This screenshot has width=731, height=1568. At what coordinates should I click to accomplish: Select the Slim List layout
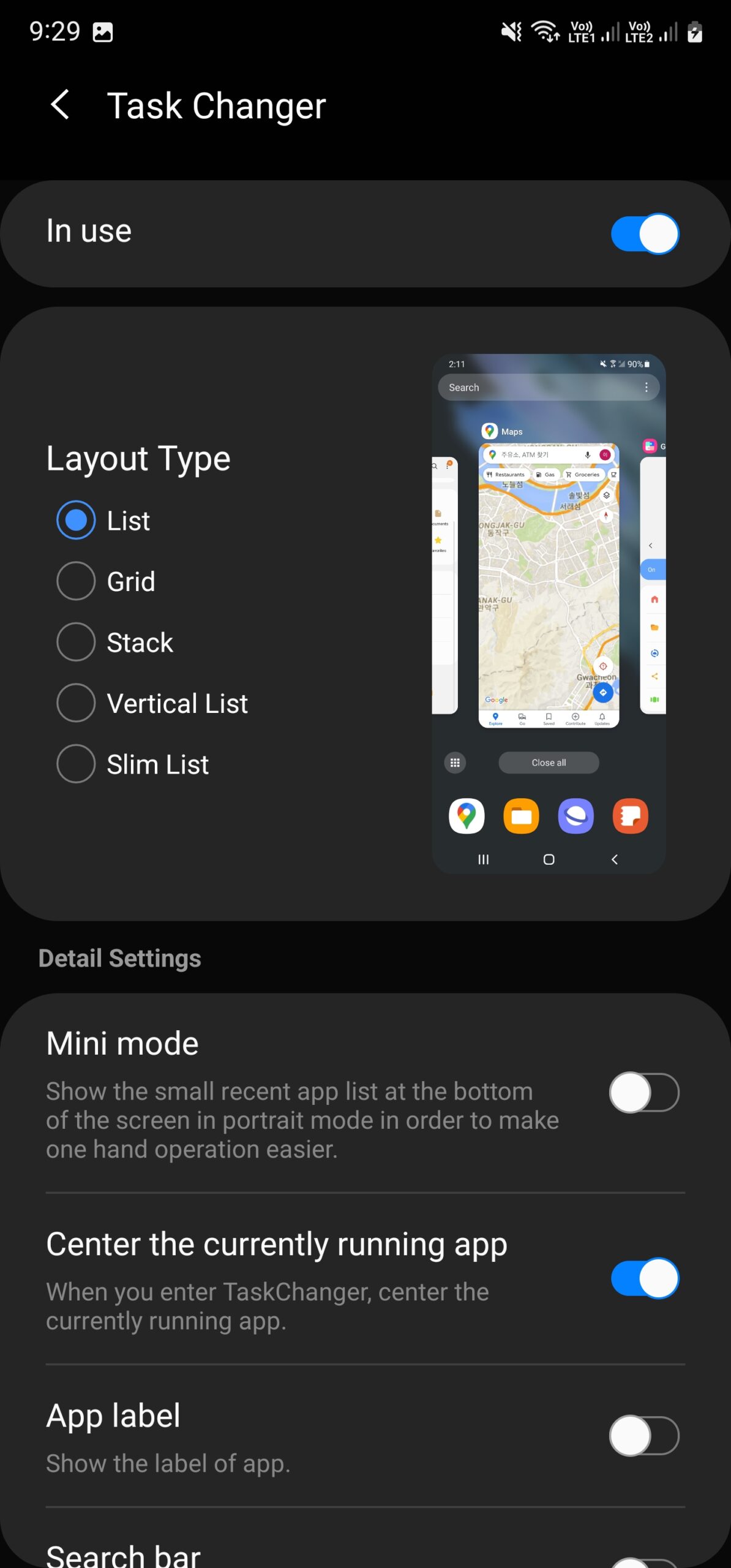point(76,764)
